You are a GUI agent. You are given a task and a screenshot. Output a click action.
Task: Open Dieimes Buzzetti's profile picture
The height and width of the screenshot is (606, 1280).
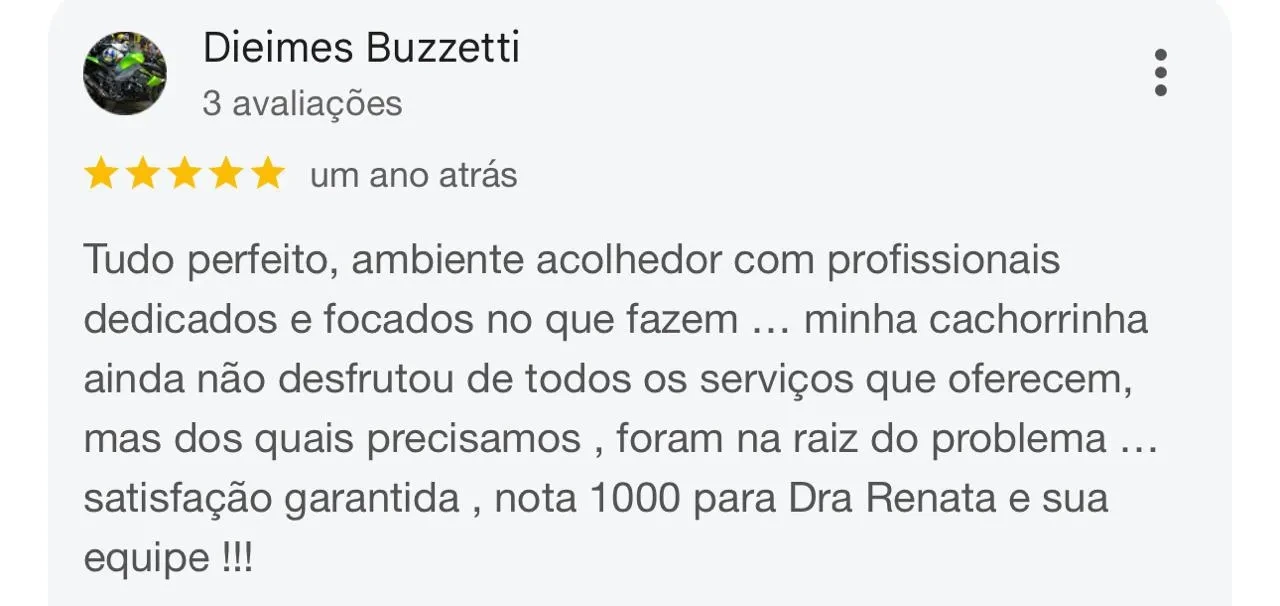[125, 73]
